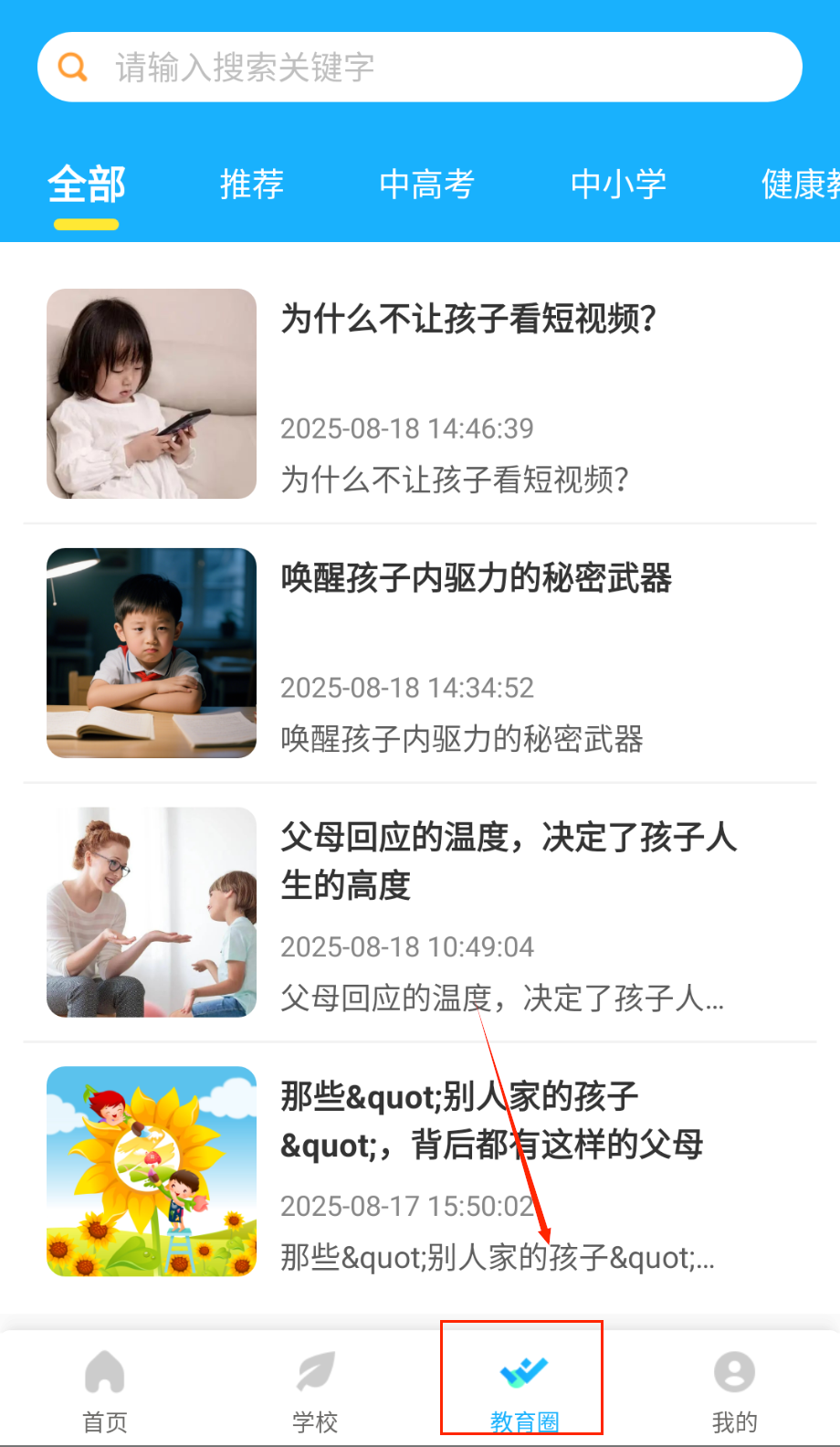Screen dimensions: 840x1447
Task: Open article 为什么不让孩子看短视频?
Action: coord(467,320)
